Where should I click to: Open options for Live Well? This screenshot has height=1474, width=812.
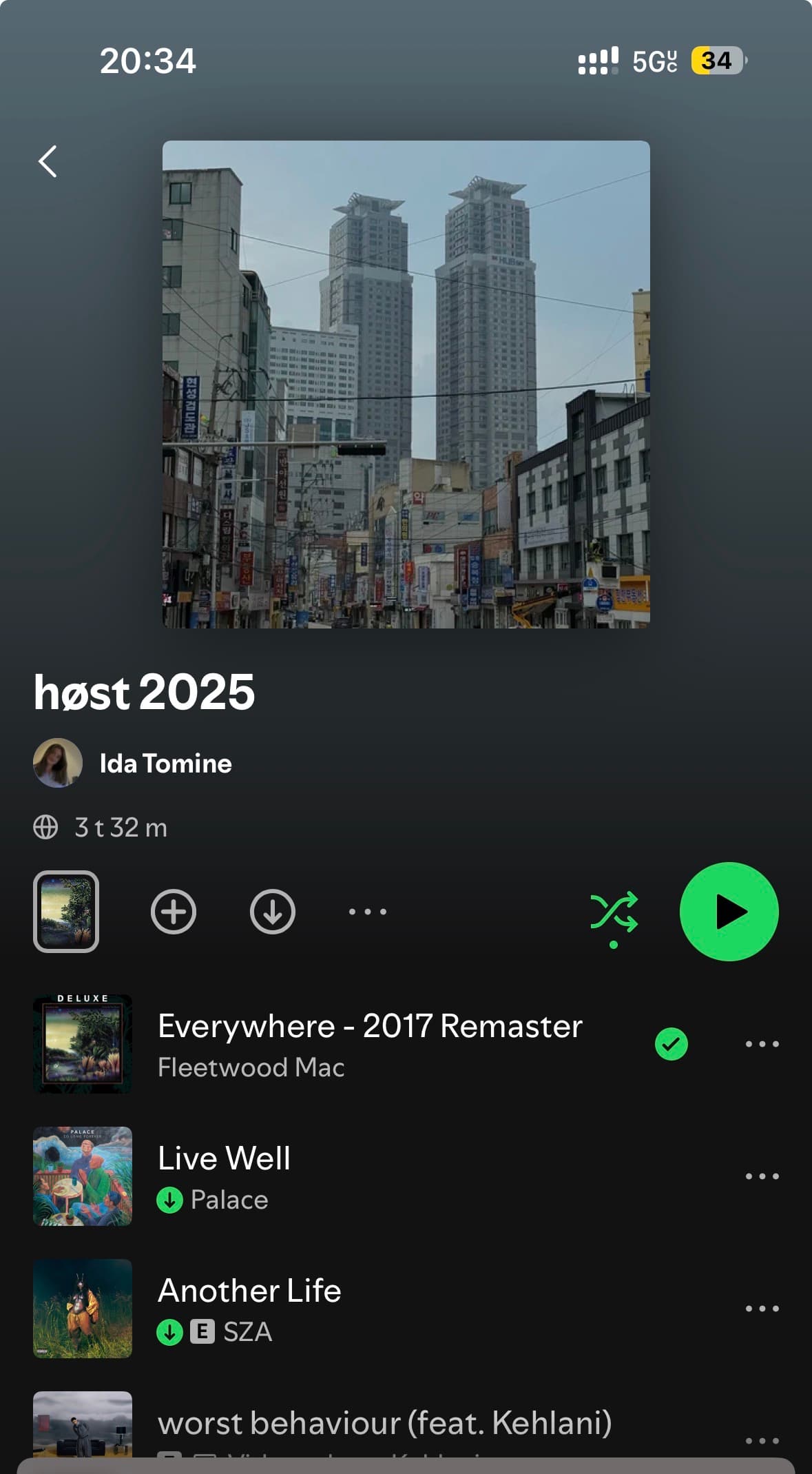coord(762,1176)
